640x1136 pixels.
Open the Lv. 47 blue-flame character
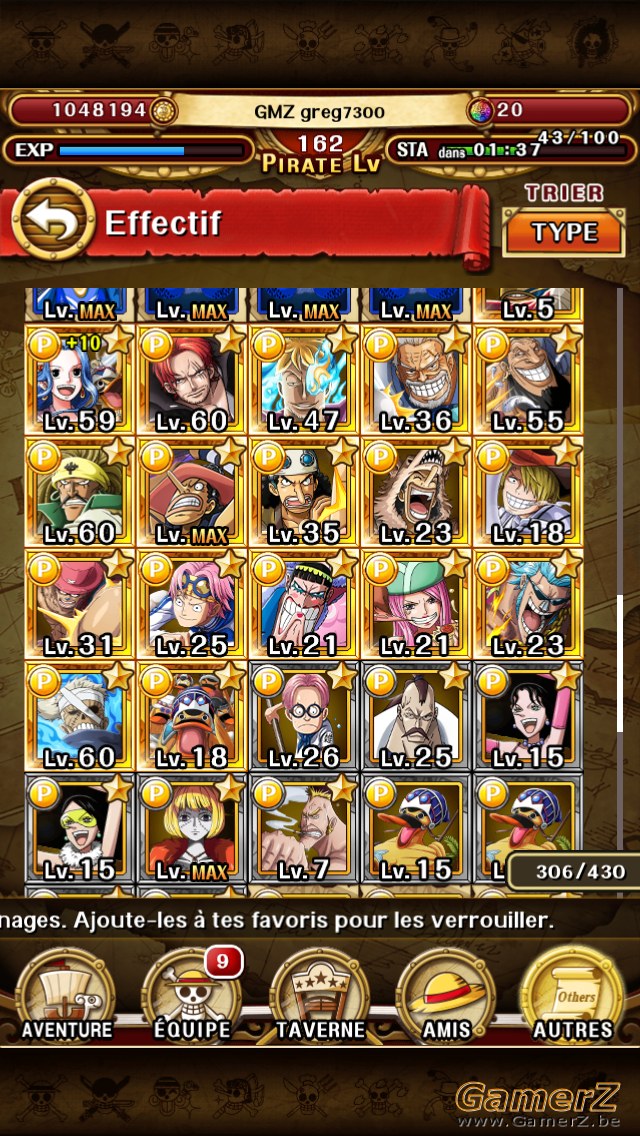tap(304, 380)
